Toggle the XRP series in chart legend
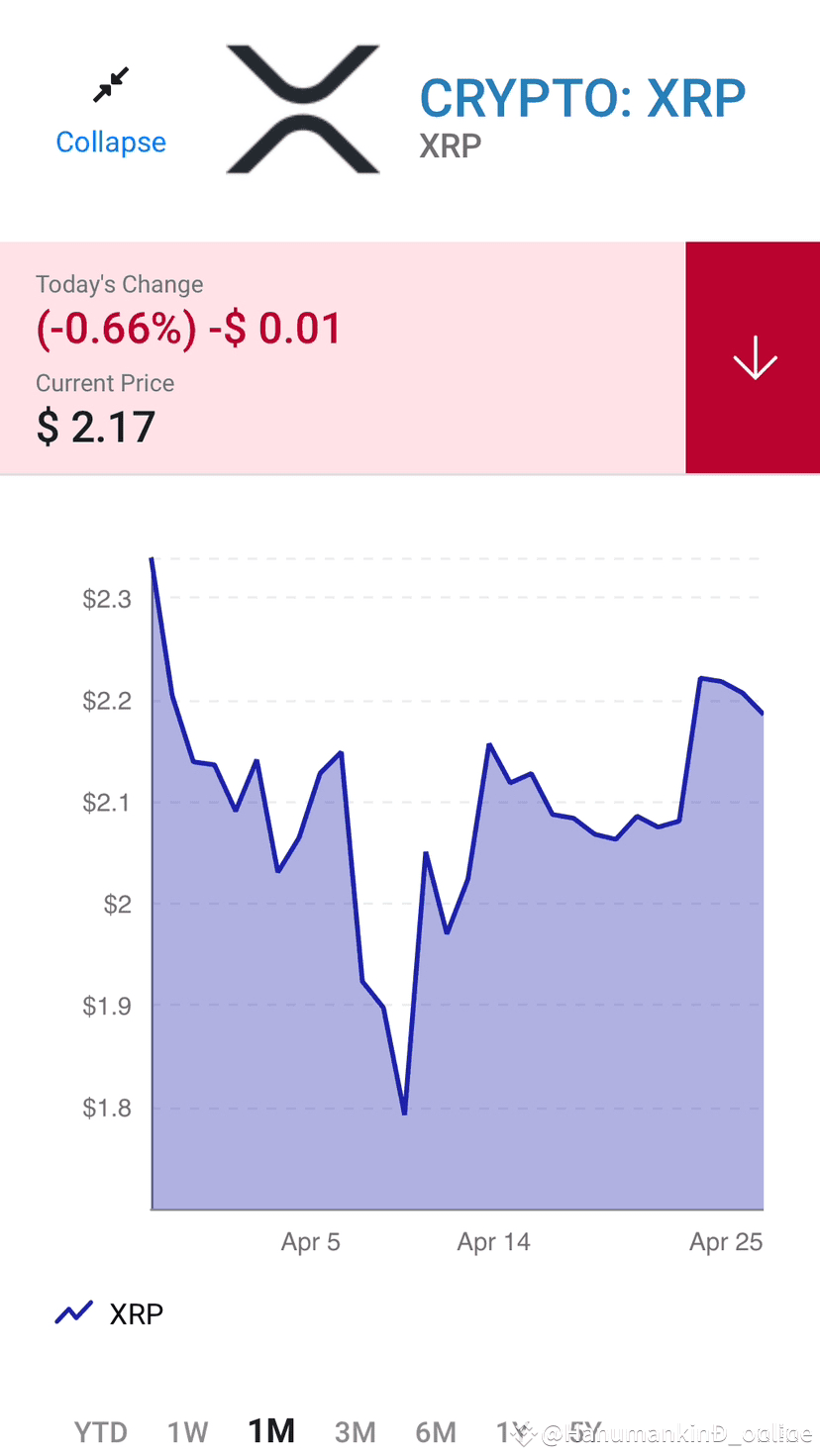 (109, 1313)
